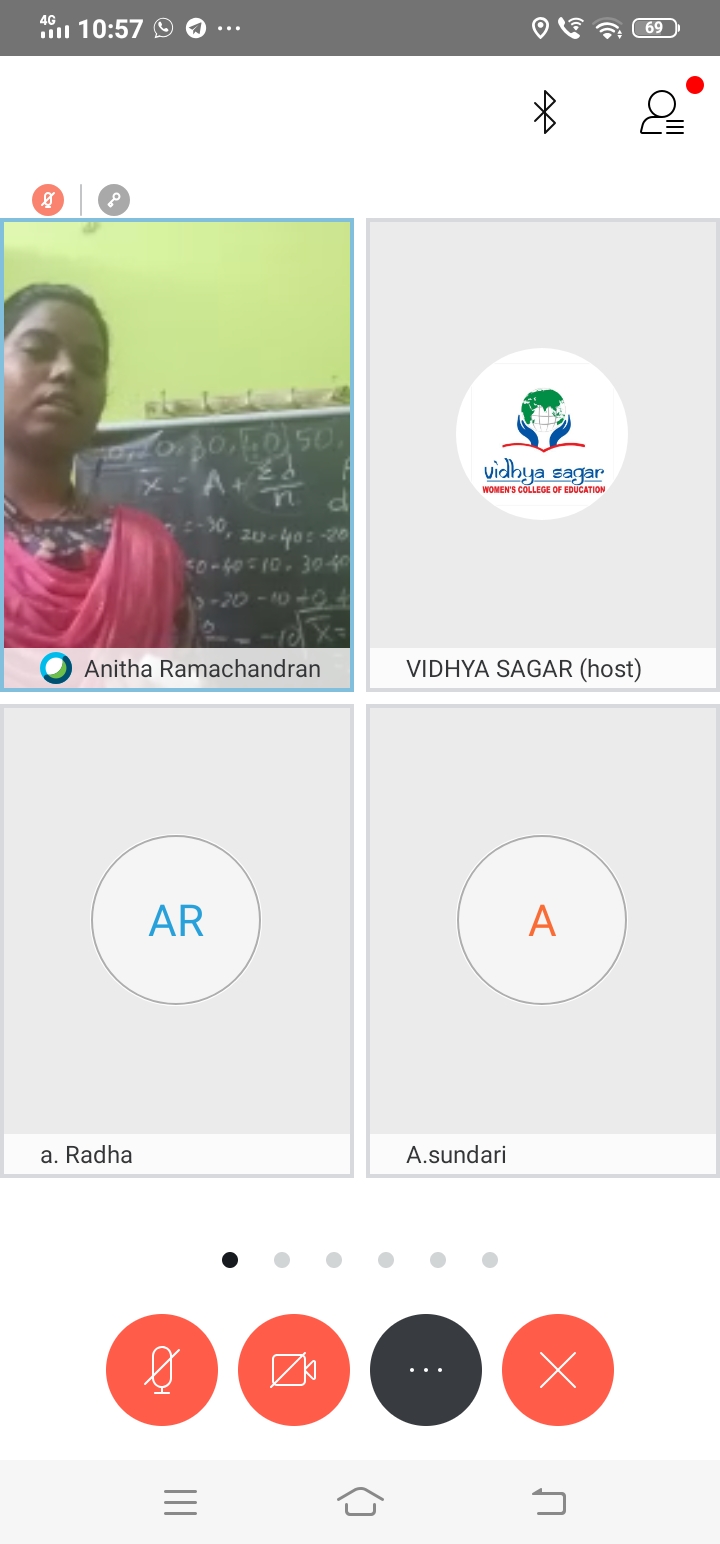Open the participants list
Screen dimensions: 720x1544
(x=662, y=112)
